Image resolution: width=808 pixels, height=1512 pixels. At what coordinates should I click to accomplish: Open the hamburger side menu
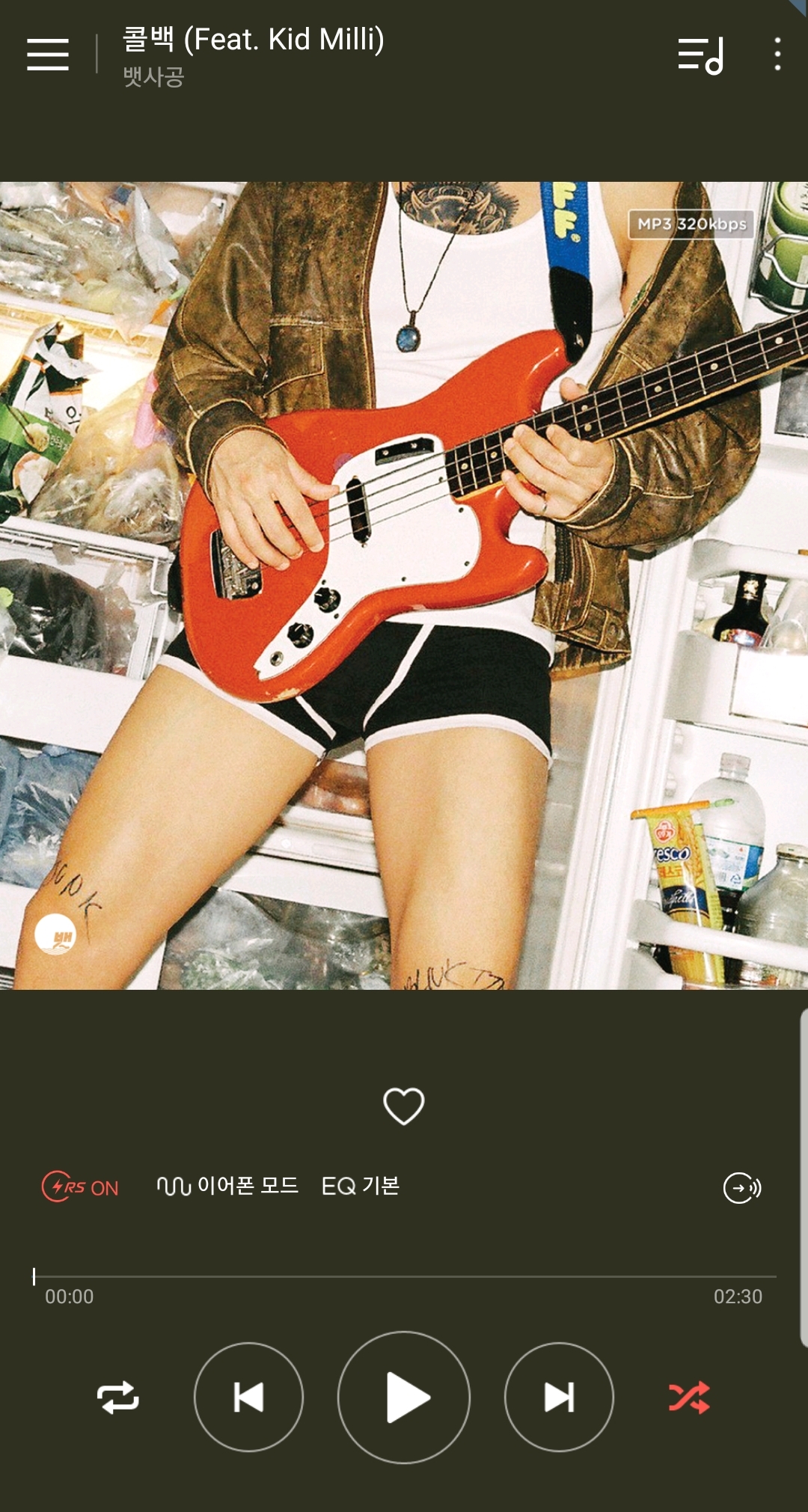48,55
